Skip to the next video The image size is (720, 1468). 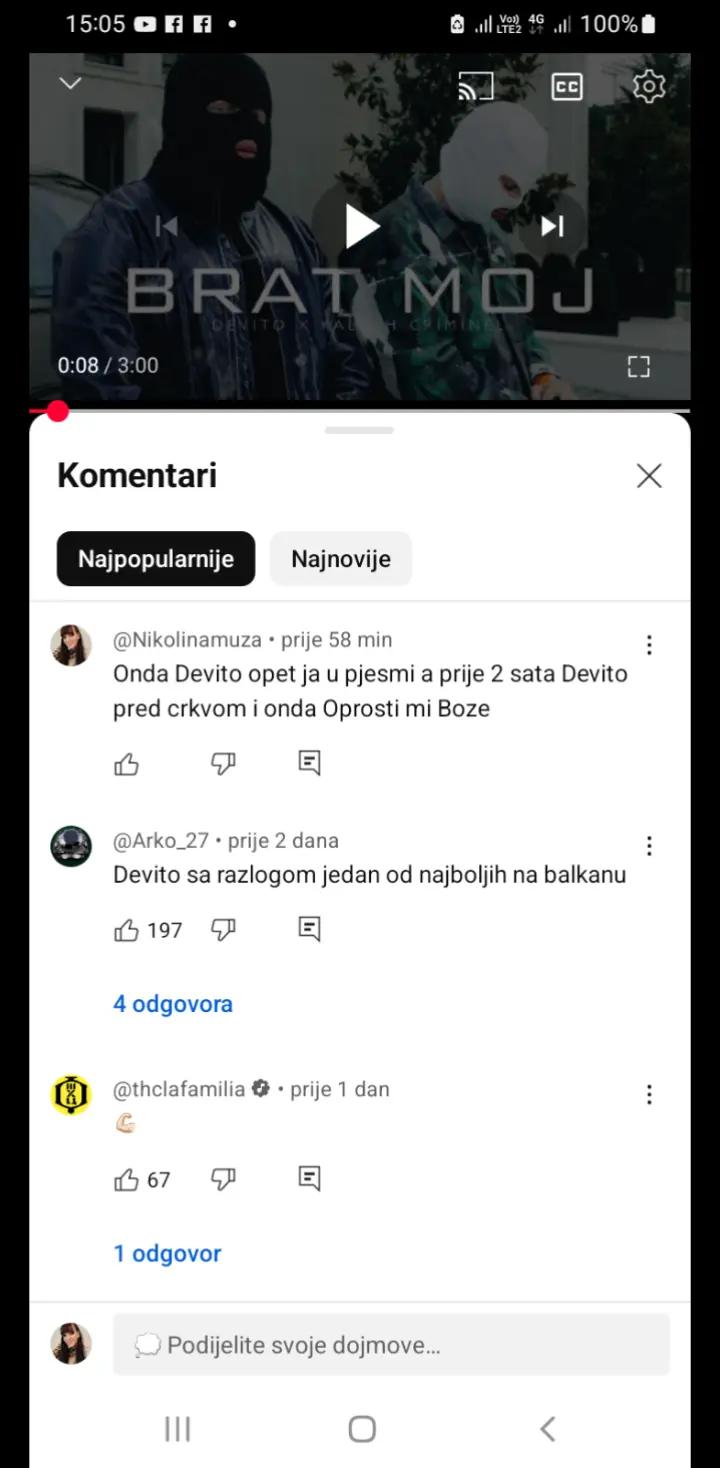pyautogui.click(x=553, y=226)
